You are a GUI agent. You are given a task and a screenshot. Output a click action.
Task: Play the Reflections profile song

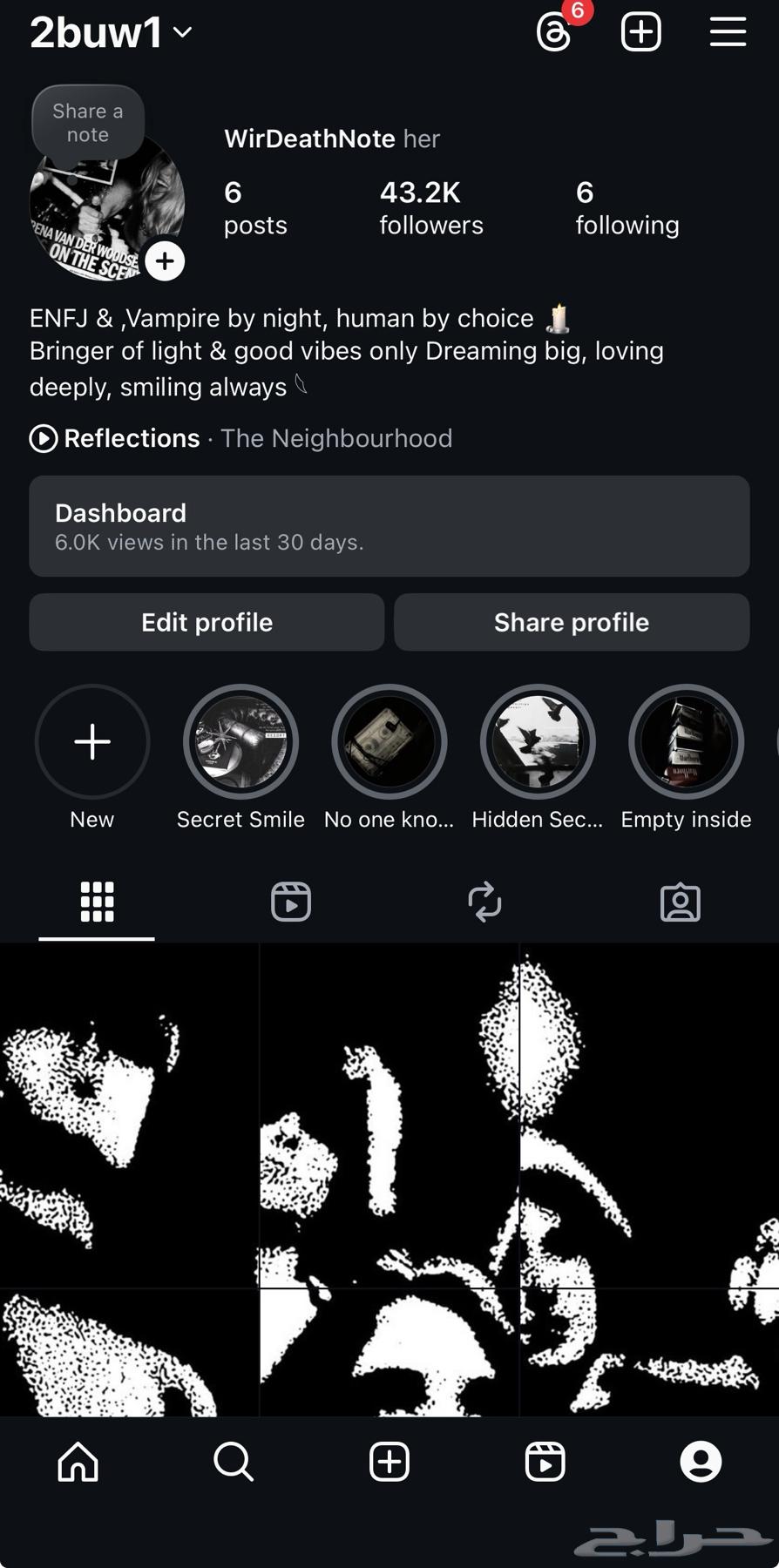click(x=44, y=438)
